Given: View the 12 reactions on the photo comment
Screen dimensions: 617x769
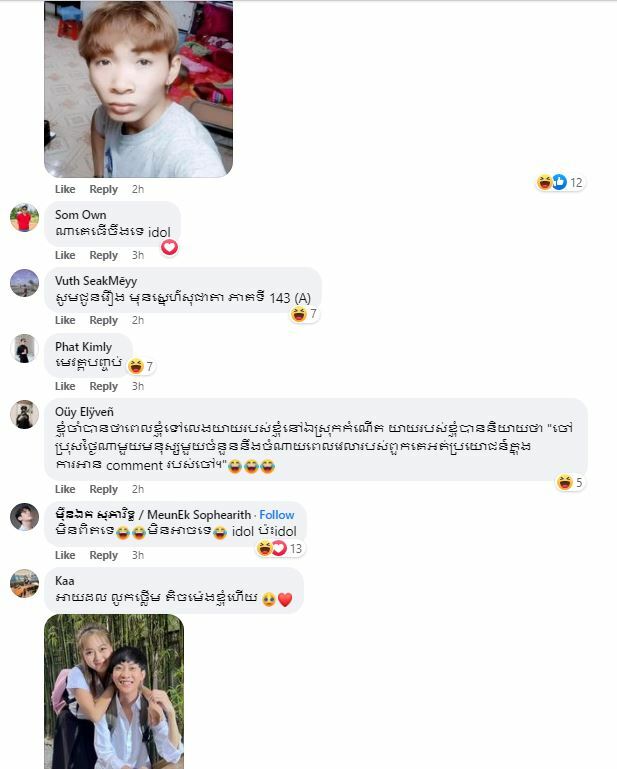Looking at the screenshot, I should (560, 182).
